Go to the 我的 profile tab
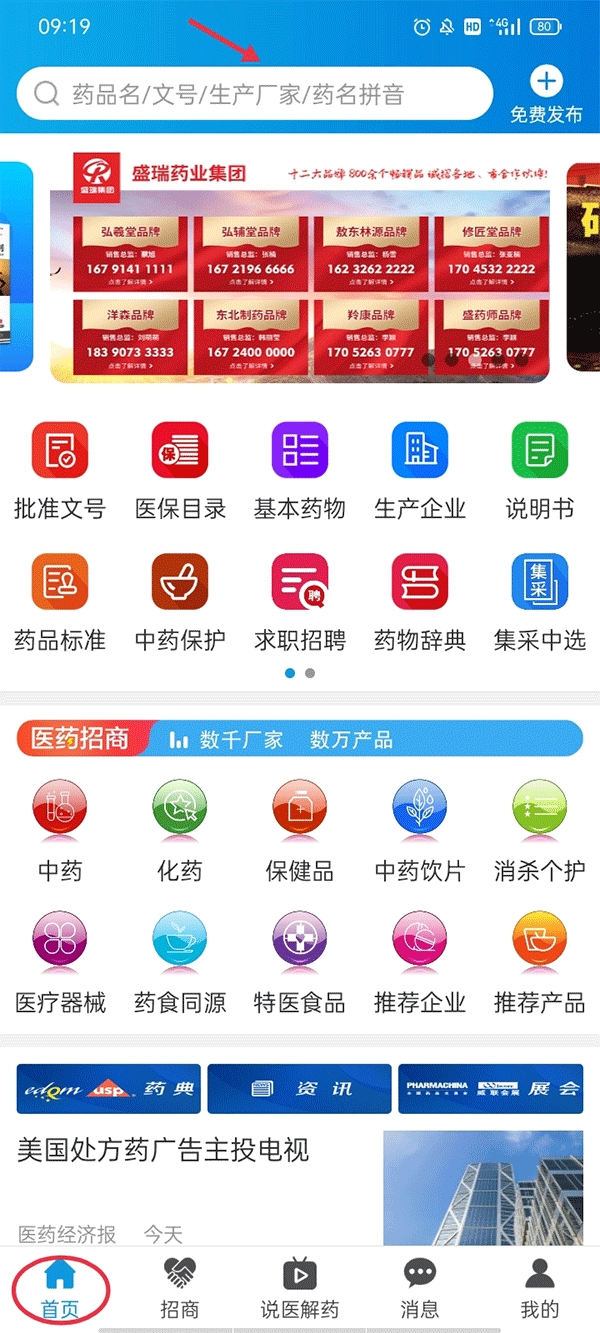The height and width of the screenshot is (1333, 600). click(540, 1288)
